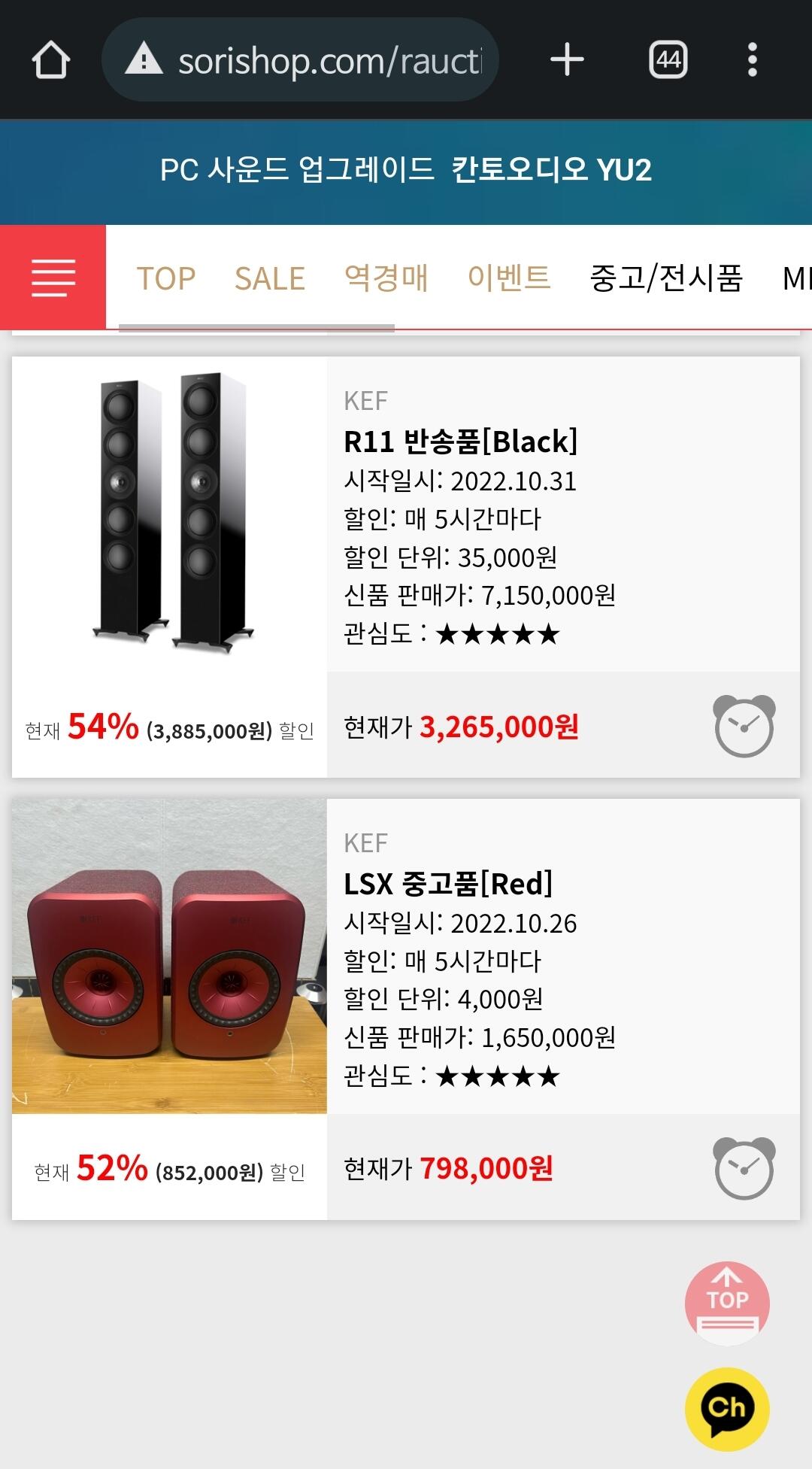Open the 칸토오디오 YU2 banner
This screenshot has width=812, height=1469.
coord(406,170)
